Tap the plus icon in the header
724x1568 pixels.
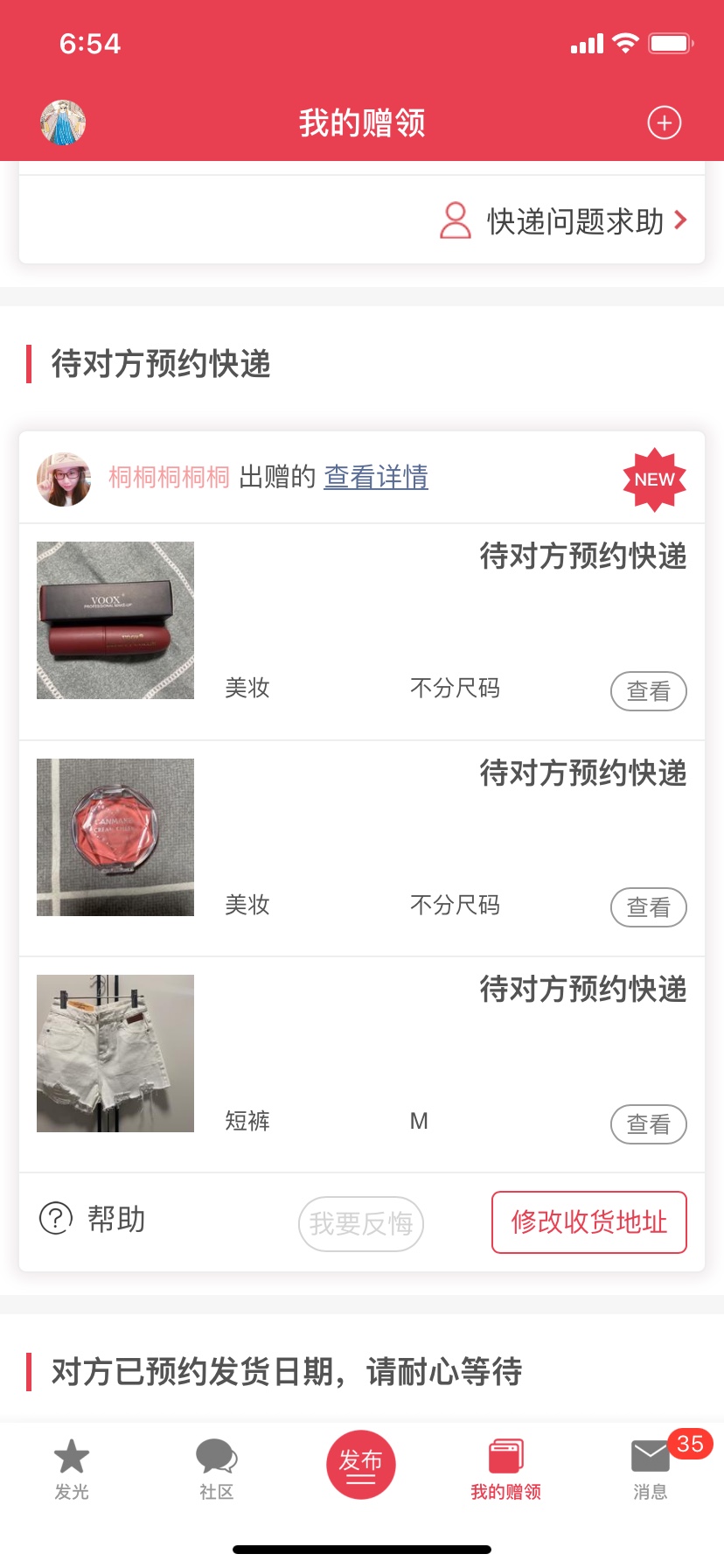coord(664,123)
